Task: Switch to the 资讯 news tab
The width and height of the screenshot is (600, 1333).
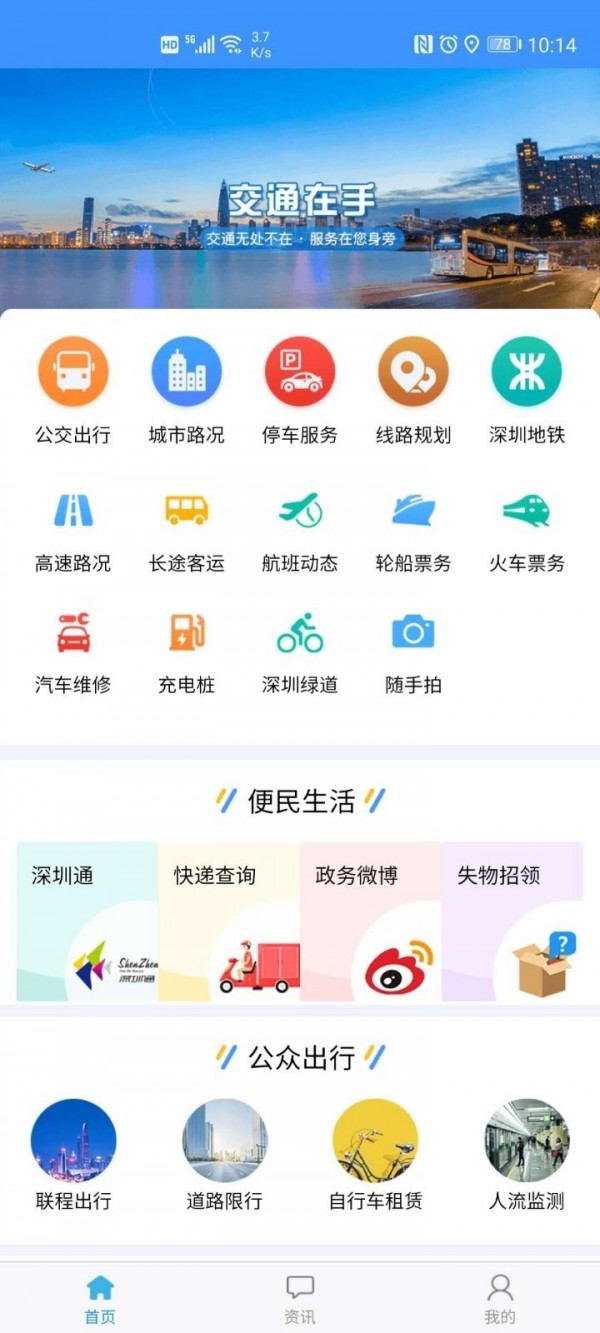Action: tap(300, 1298)
